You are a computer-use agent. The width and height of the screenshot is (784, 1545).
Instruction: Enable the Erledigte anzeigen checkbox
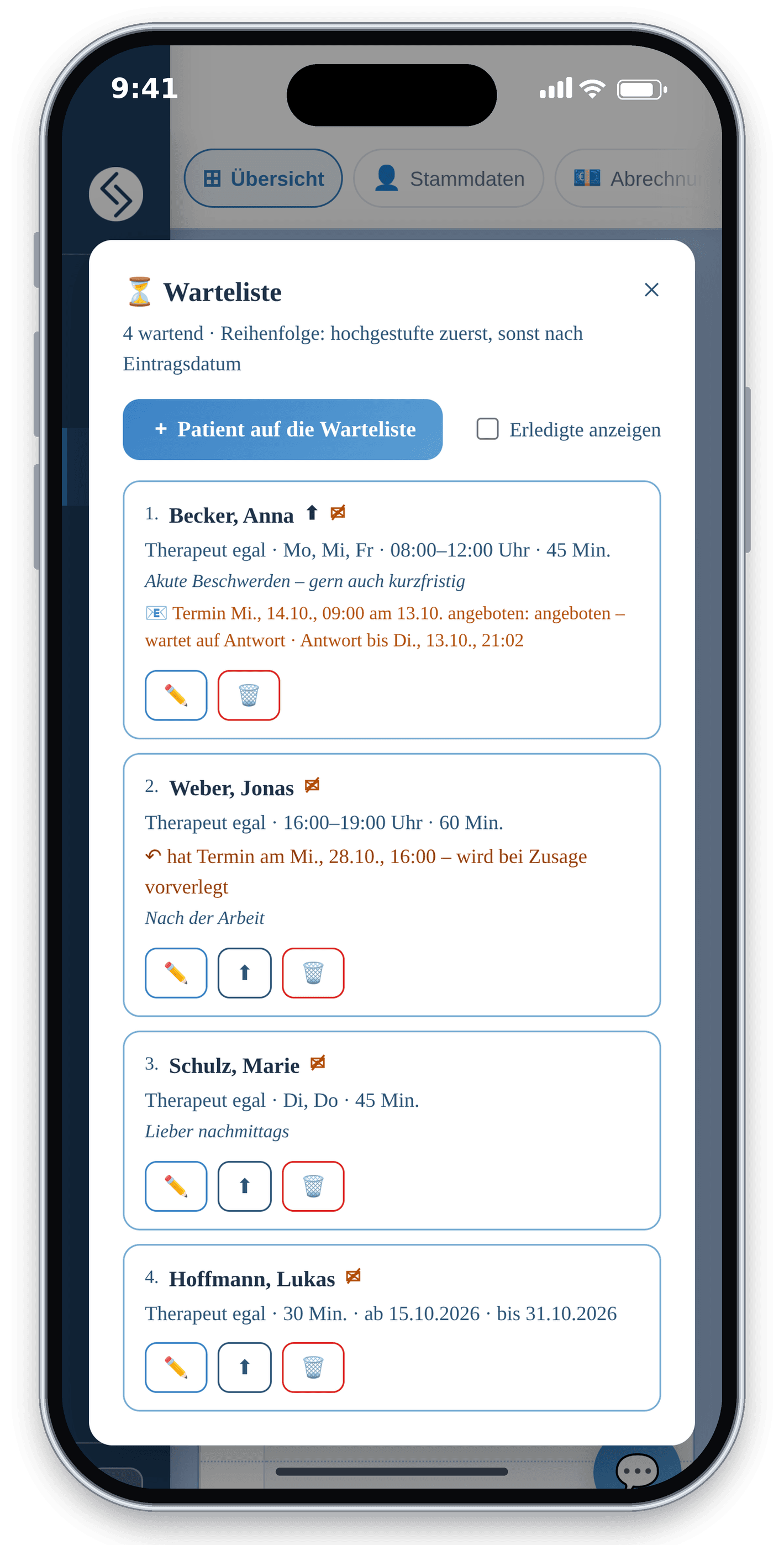[487, 429]
